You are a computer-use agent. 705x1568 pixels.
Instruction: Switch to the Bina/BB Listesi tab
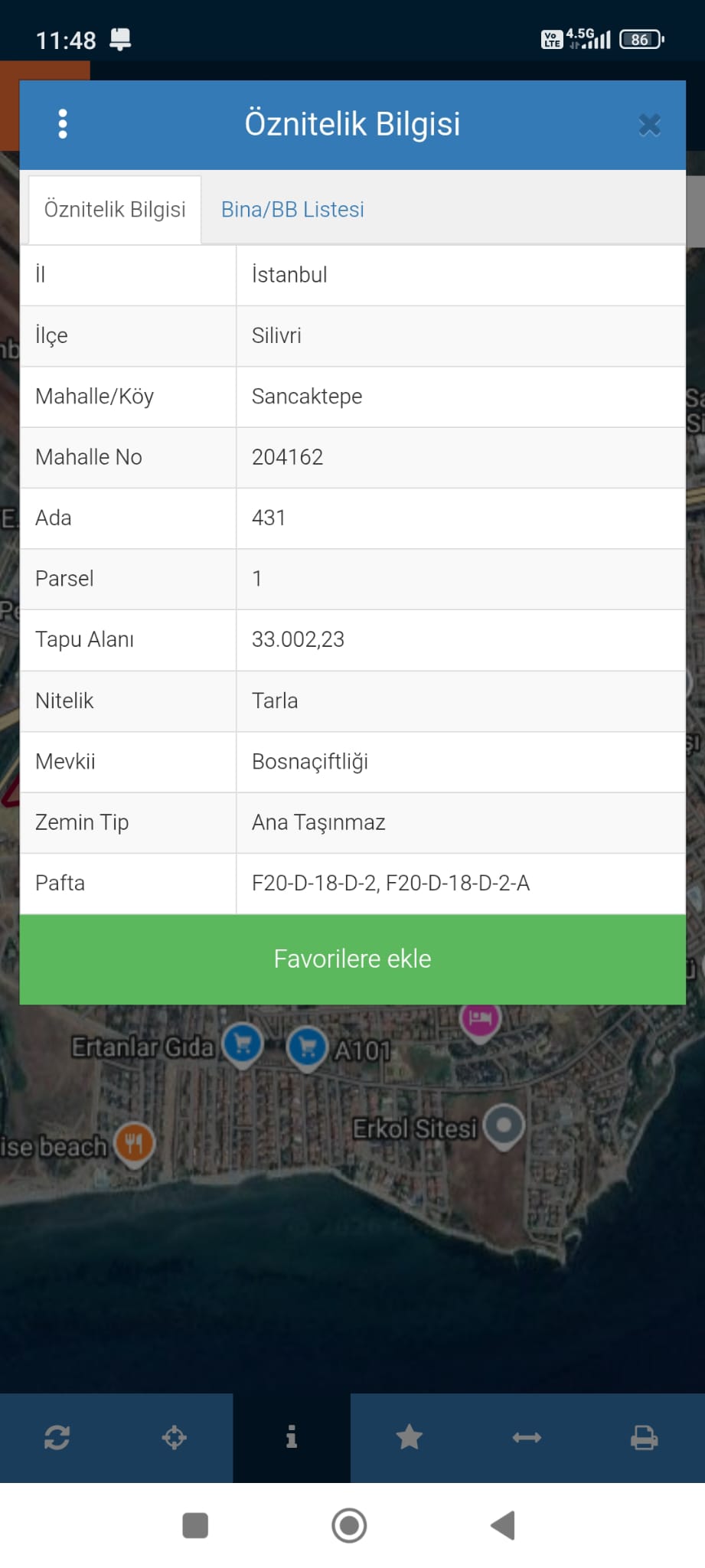[x=292, y=210]
